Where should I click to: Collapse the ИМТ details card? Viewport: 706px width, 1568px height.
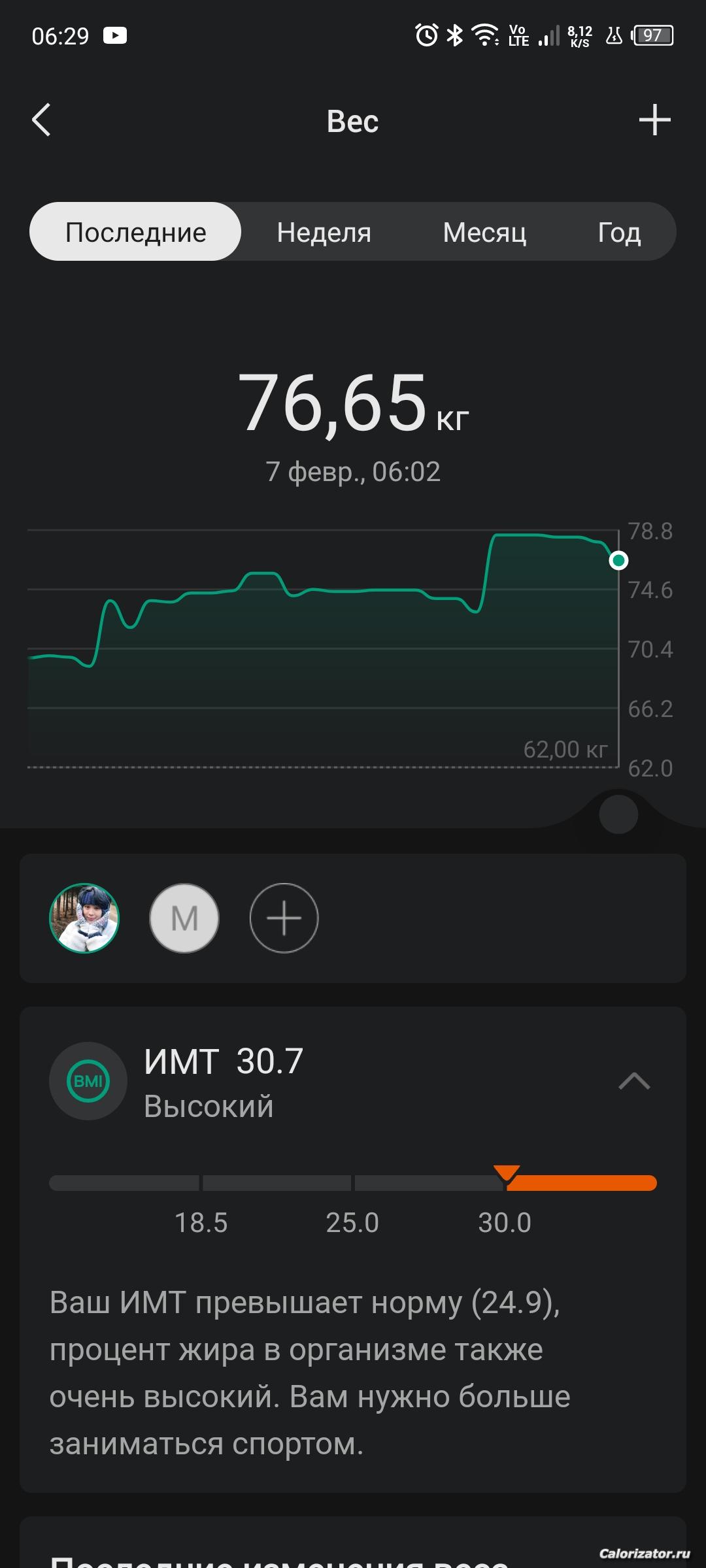(633, 1081)
